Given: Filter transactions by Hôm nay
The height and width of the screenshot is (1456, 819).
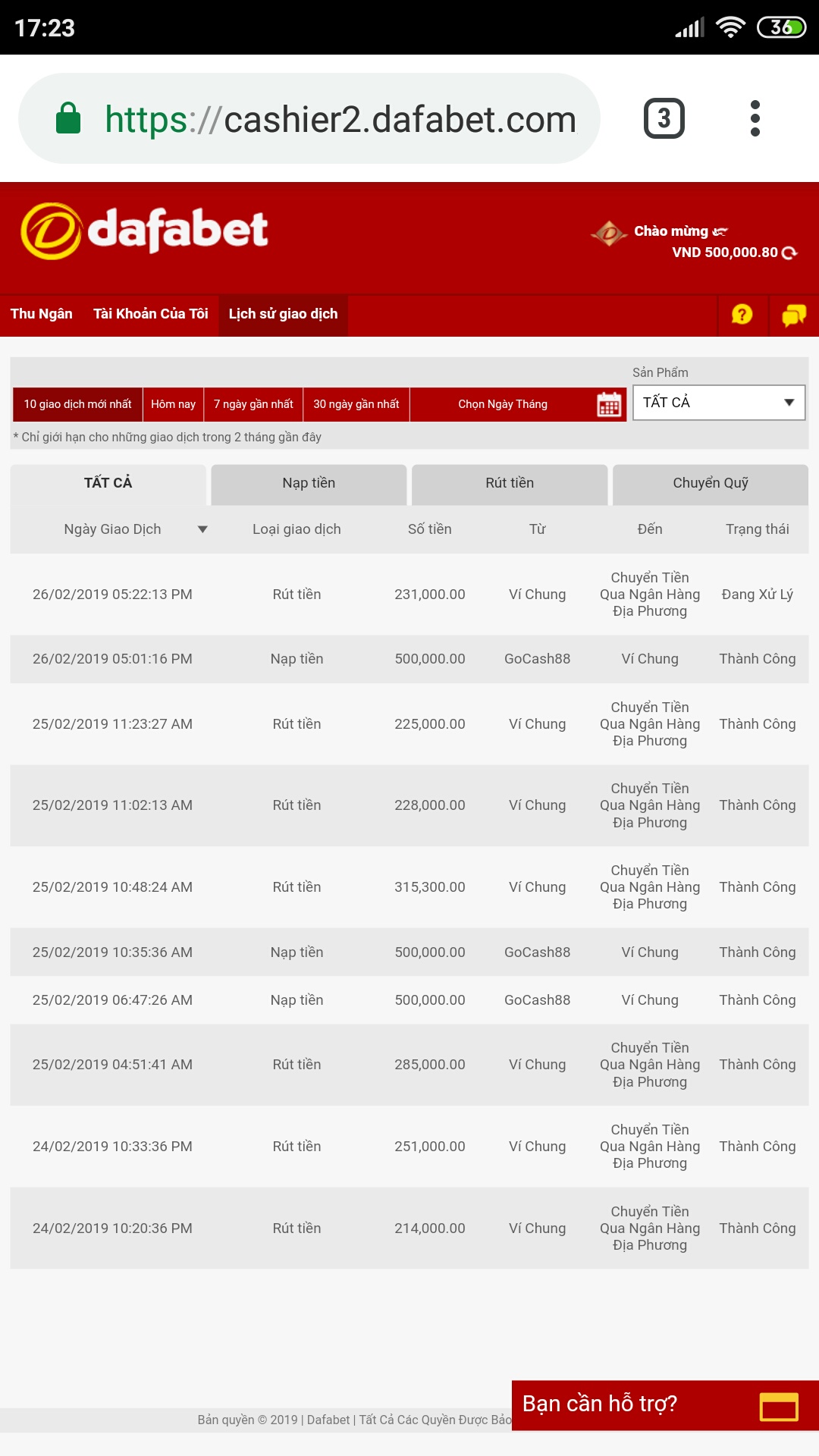Looking at the screenshot, I should point(173,404).
